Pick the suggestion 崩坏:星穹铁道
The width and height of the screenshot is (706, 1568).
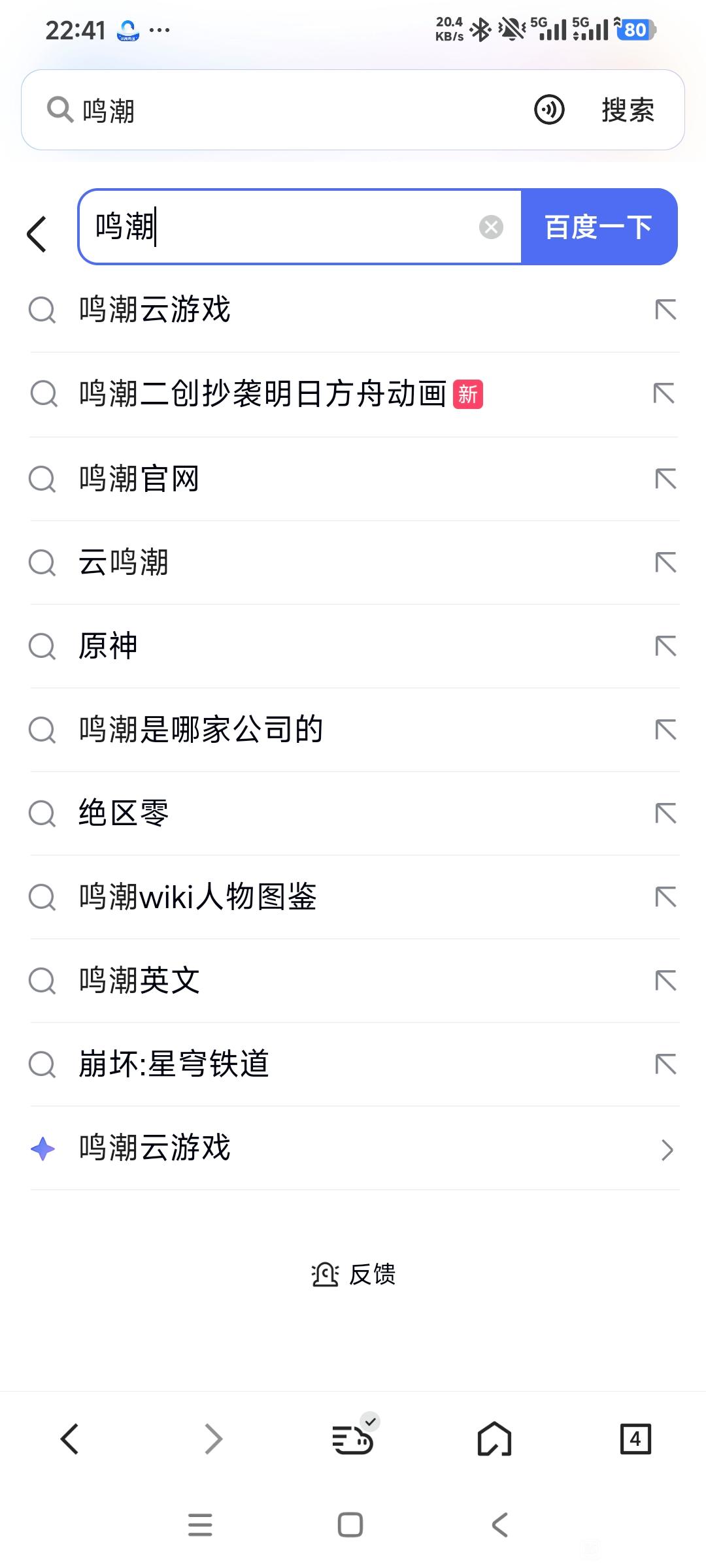[x=174, y=1064]
